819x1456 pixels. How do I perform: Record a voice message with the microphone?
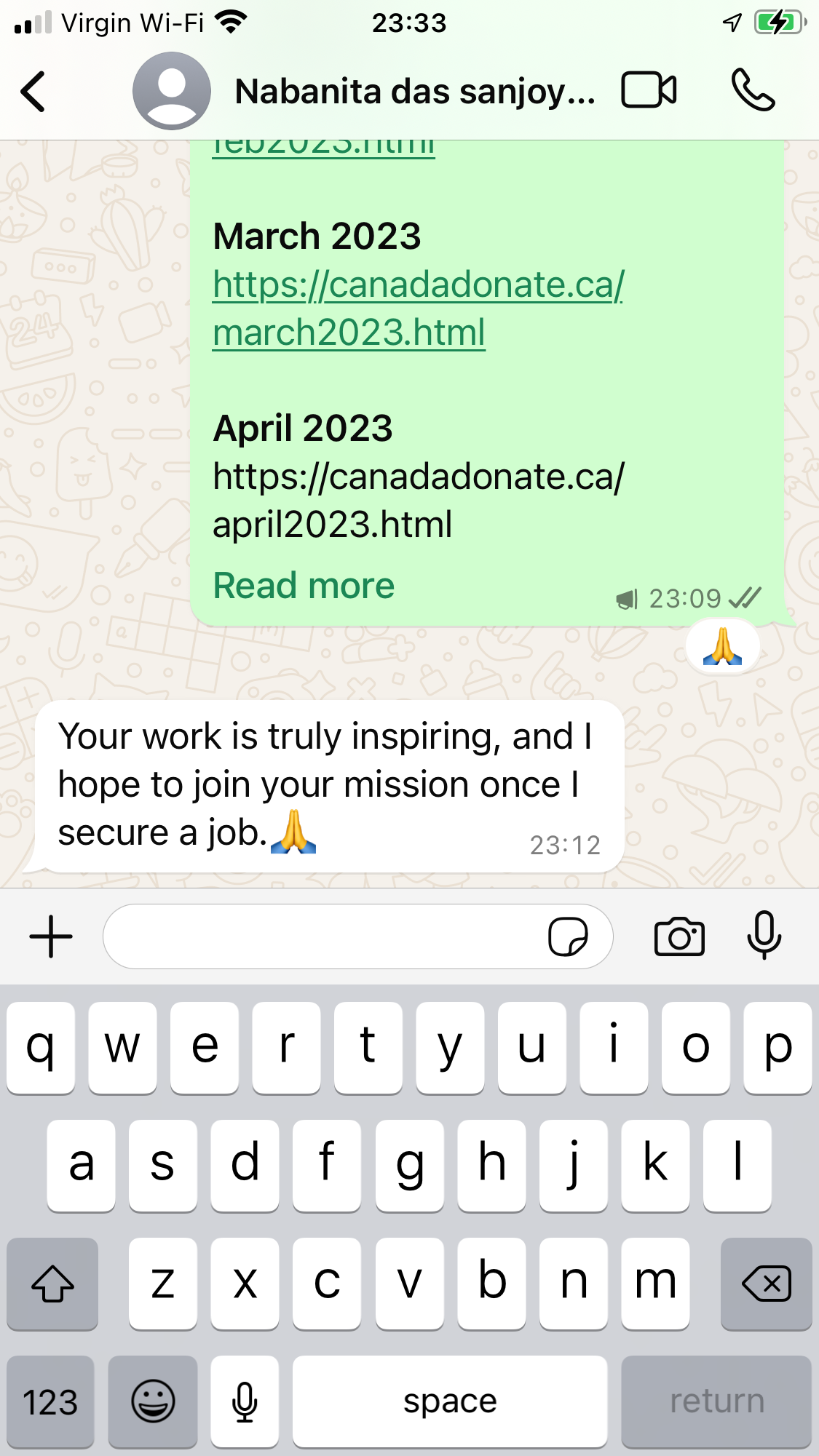click(x=764, y=935)
